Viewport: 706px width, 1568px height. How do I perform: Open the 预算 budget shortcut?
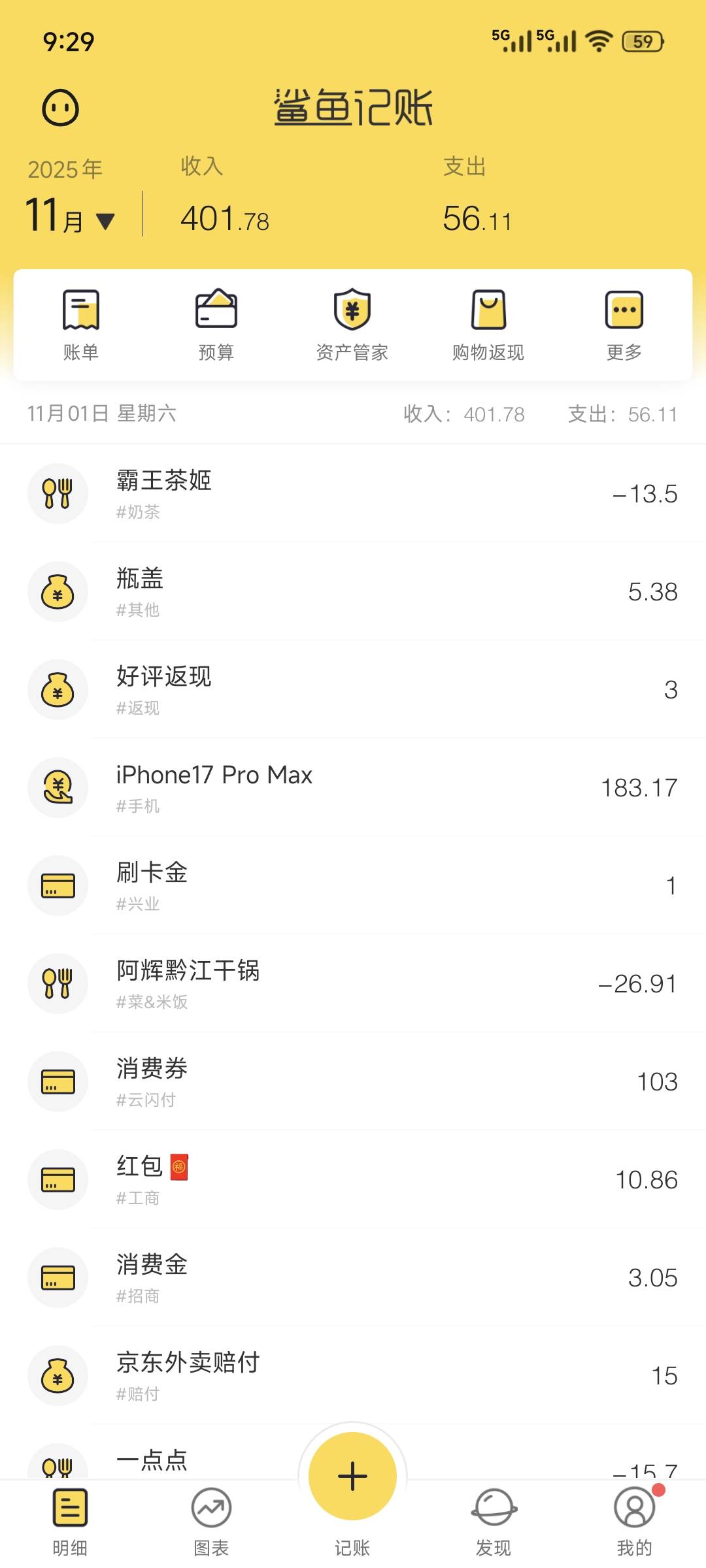point(216,325)
